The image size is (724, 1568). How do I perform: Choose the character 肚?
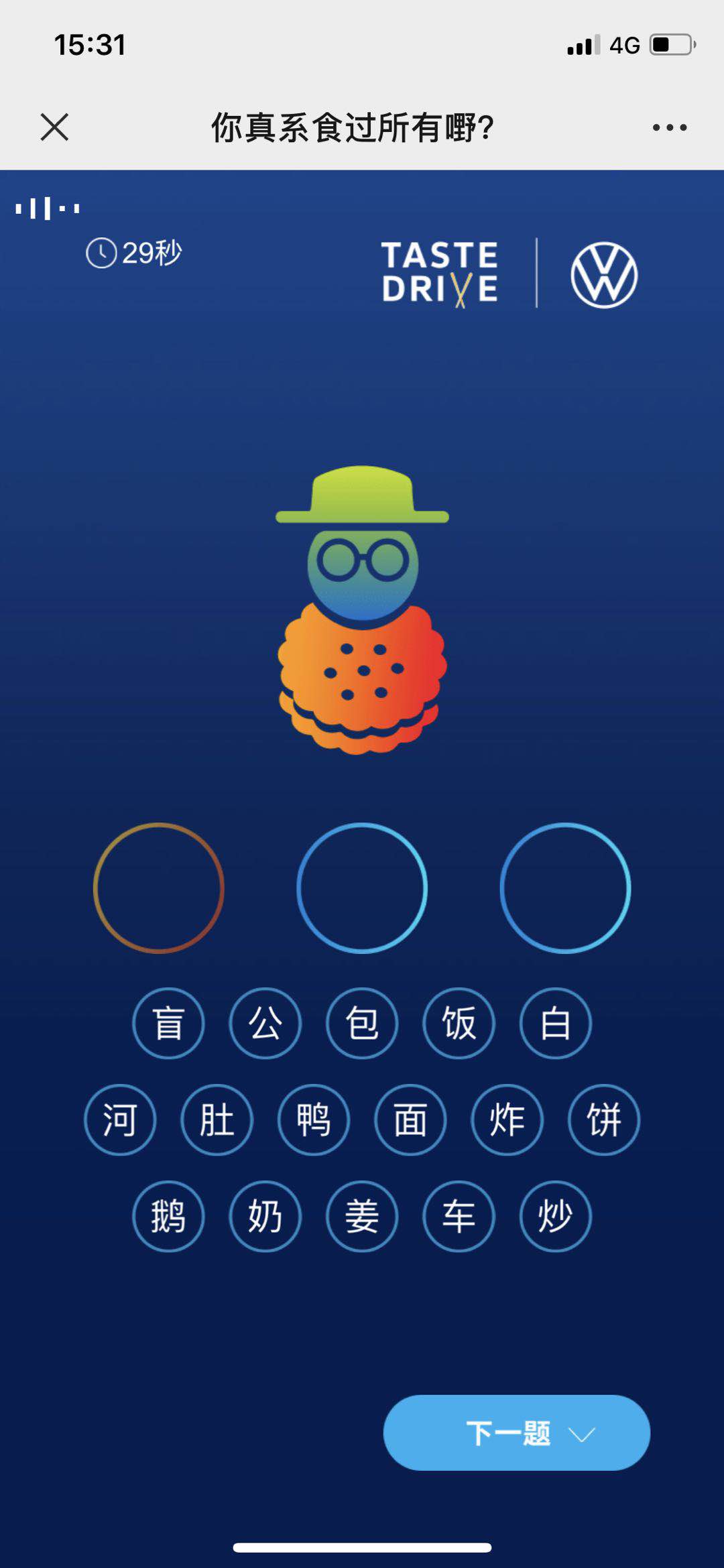tap(217, 1120)
